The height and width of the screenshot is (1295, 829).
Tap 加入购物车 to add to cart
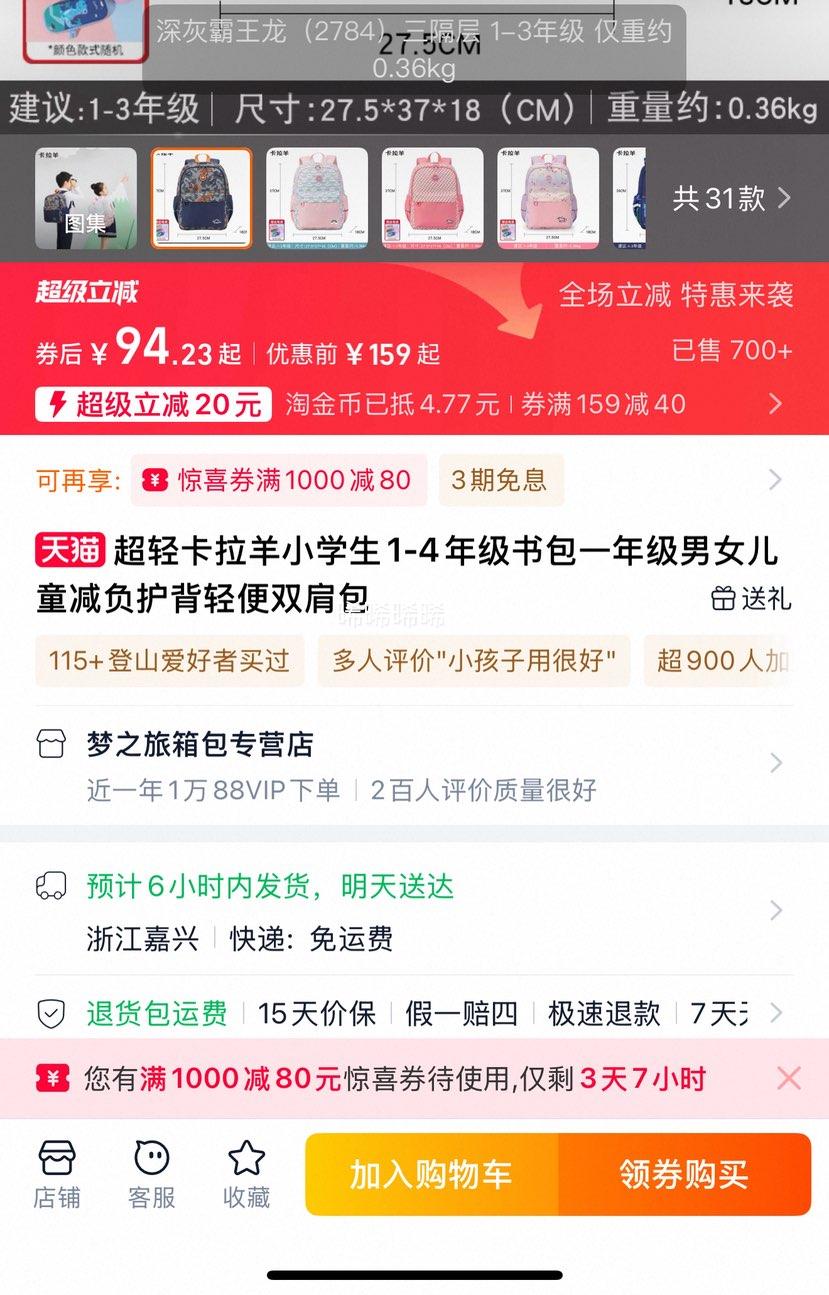point(431,1174)
